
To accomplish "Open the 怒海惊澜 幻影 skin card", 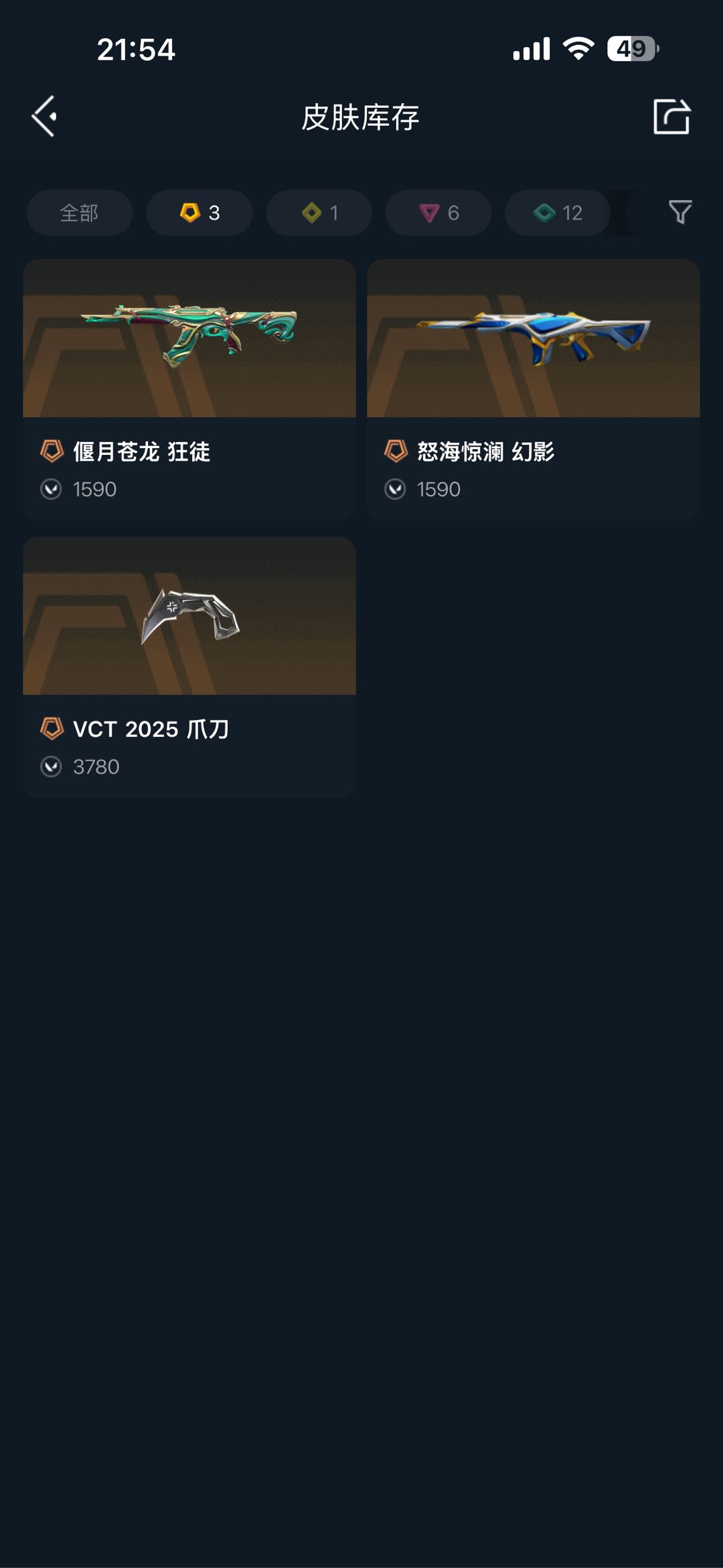I will (x=533, y=389).
